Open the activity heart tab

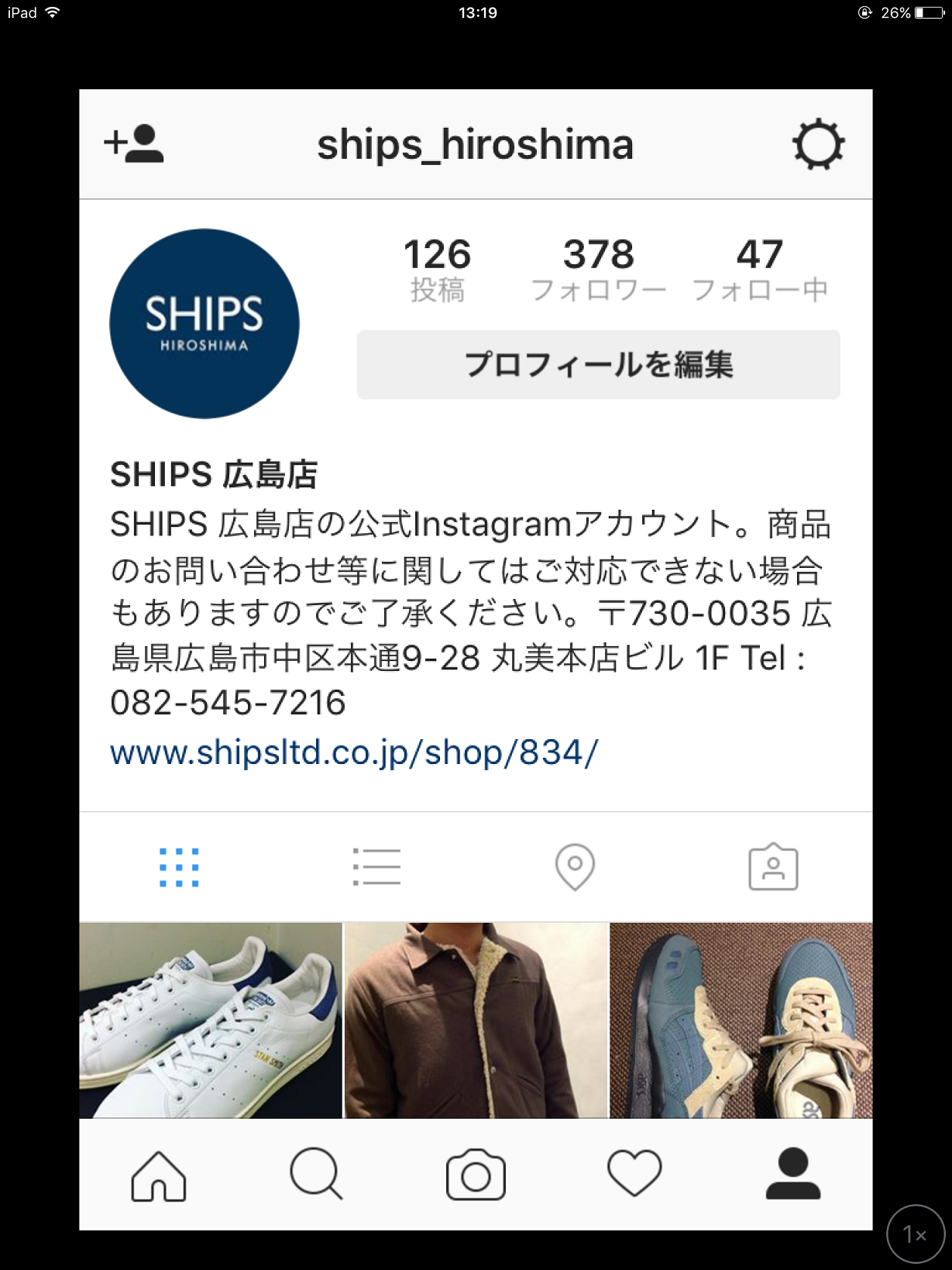point(634,1173)
